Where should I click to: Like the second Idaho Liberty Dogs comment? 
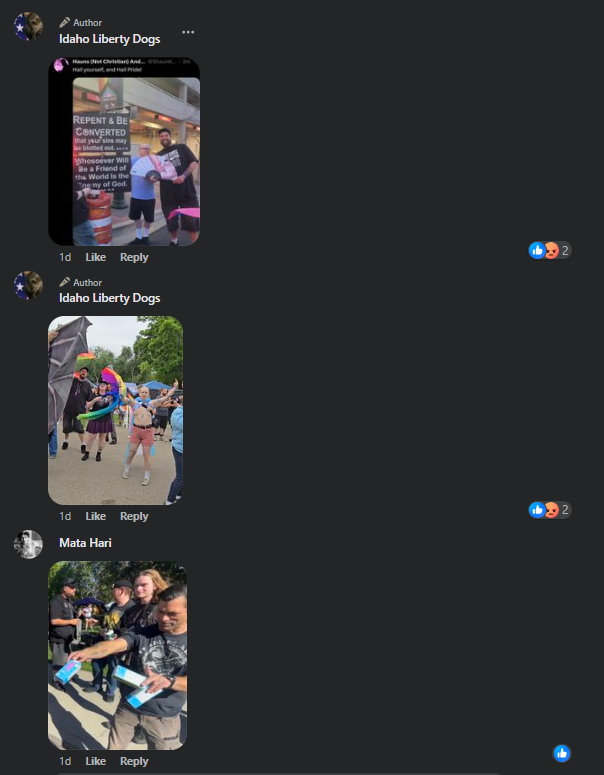click(x=95, y=516)
